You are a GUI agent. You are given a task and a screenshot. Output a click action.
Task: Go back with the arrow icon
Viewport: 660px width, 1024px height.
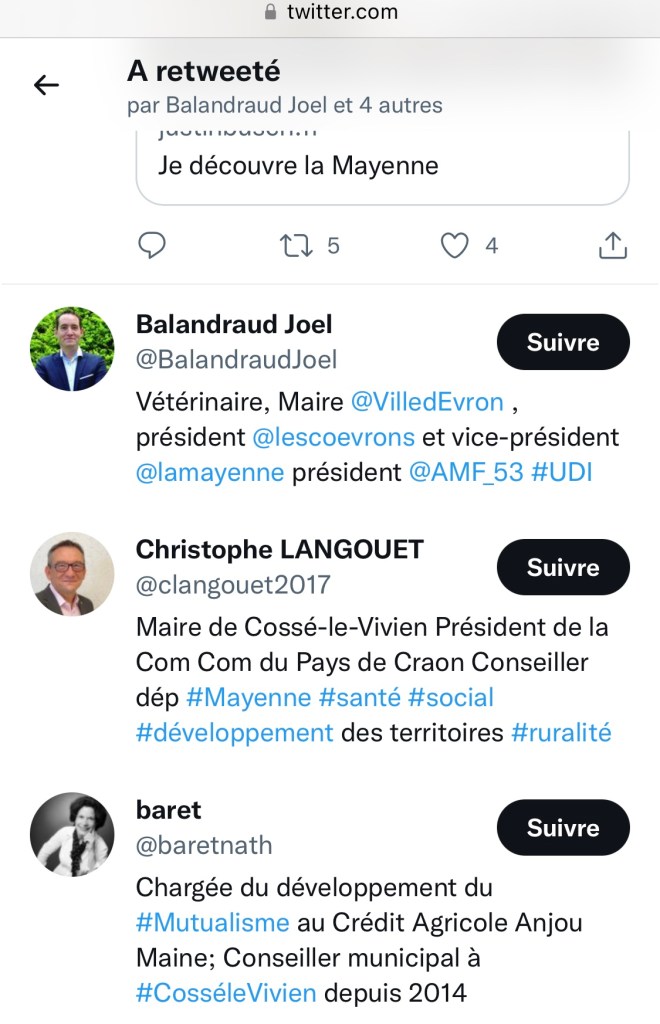(47, 86)
